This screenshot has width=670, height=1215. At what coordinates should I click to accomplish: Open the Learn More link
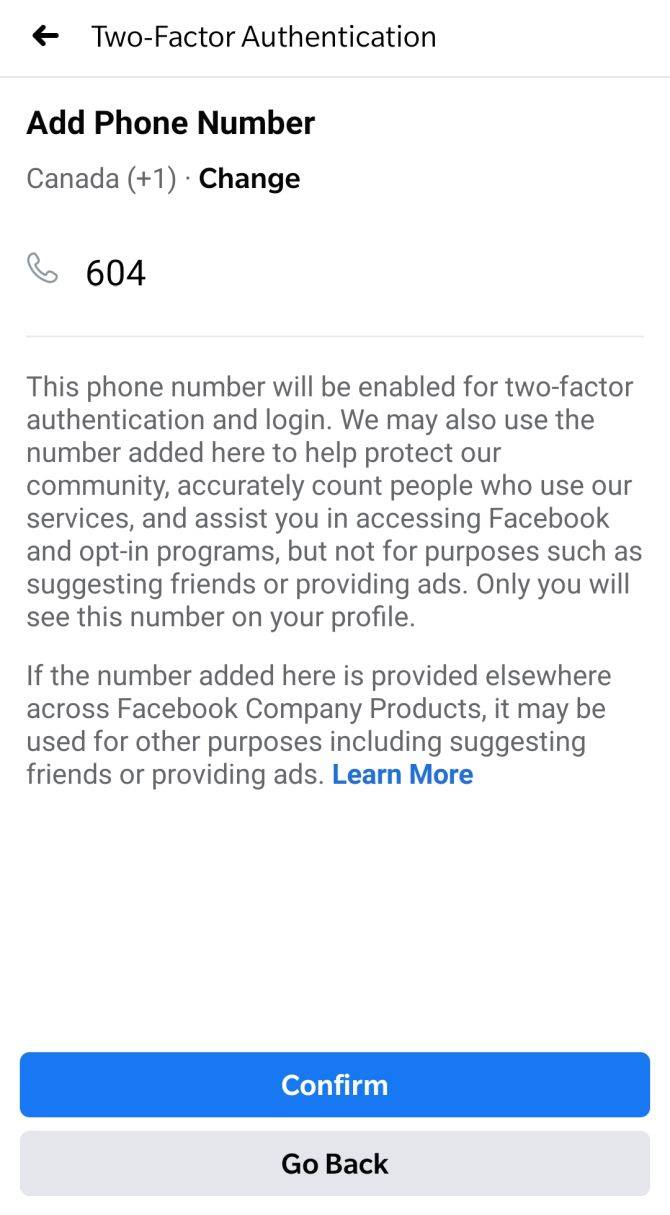(402, 775)
